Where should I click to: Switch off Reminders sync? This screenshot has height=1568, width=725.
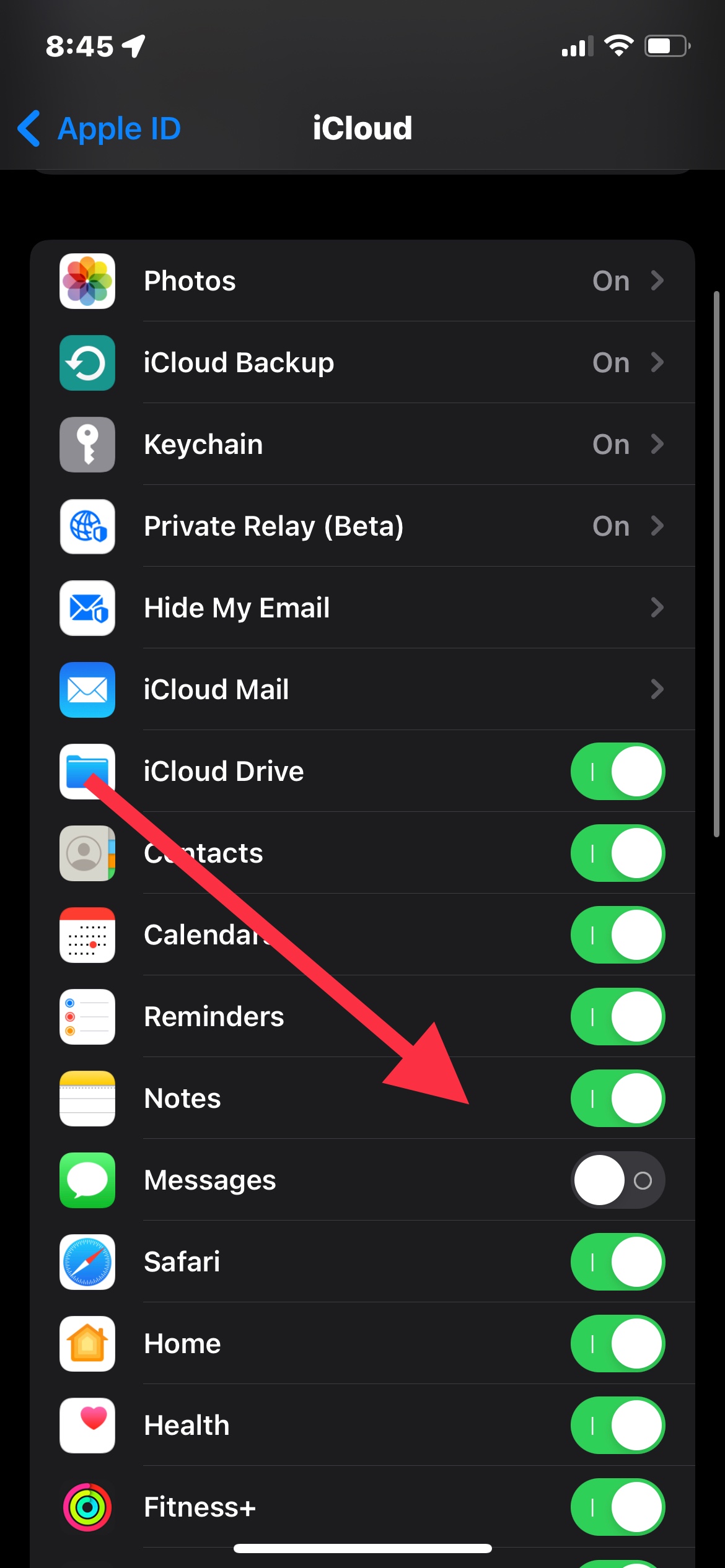coord(617,1017)
